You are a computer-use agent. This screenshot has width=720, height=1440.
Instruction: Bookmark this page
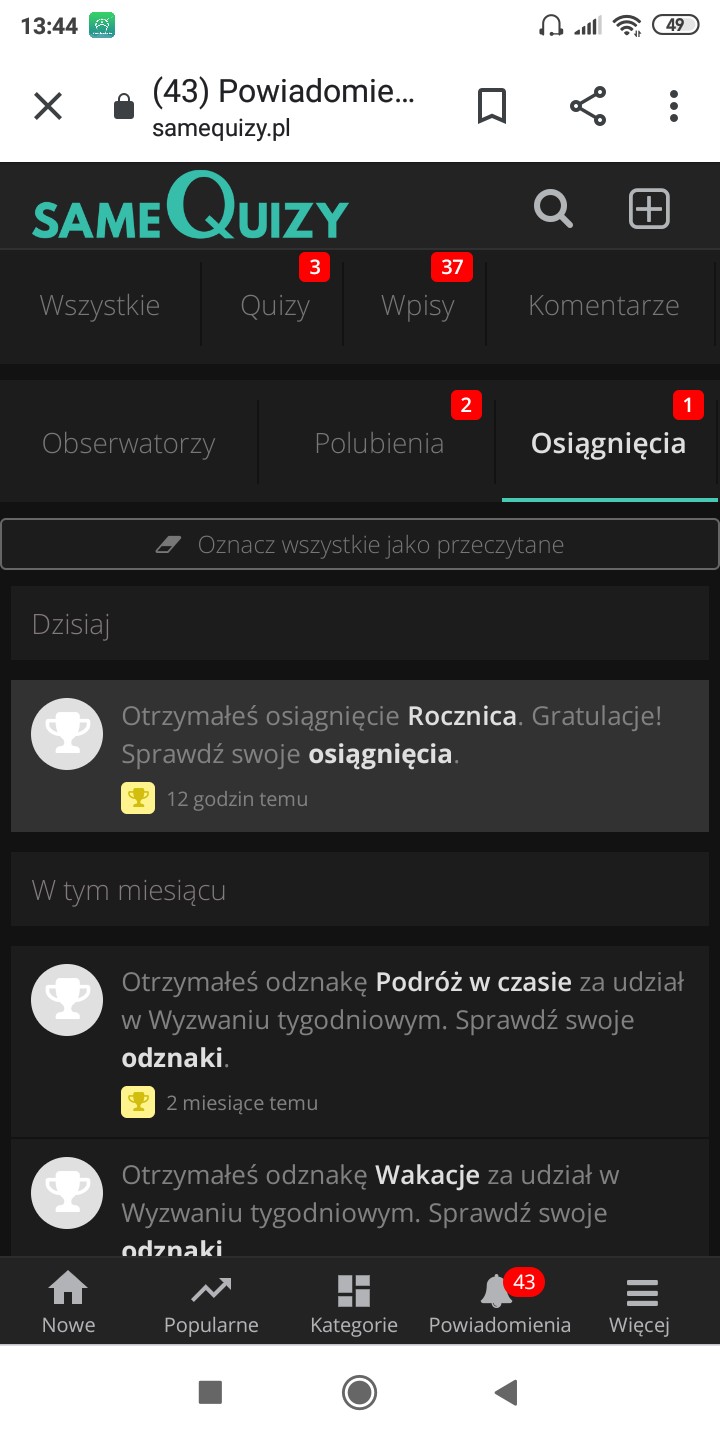pos(492,106)
